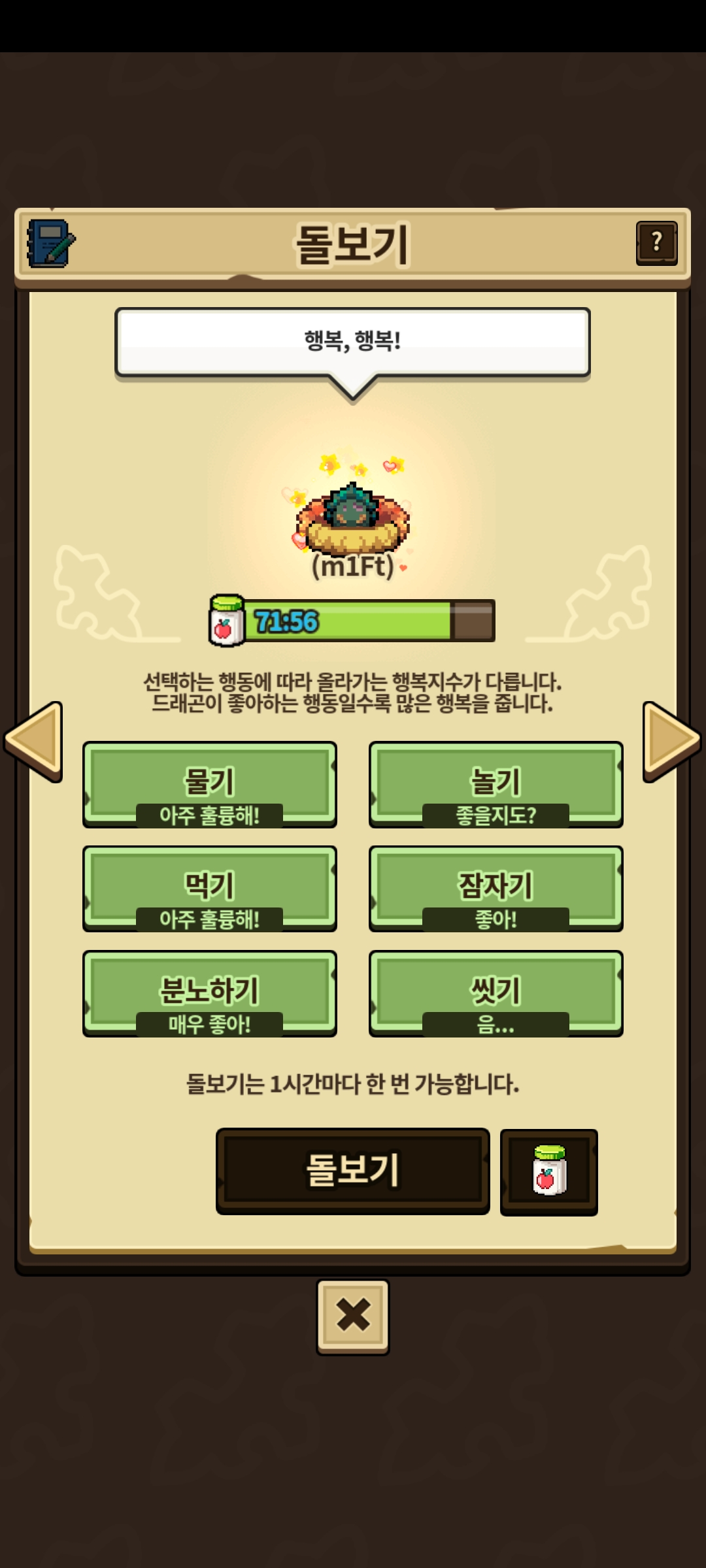This screenshot has height=1568, width=706.
Task: Pick the 분노하기 action
Action: click(210, 993)
